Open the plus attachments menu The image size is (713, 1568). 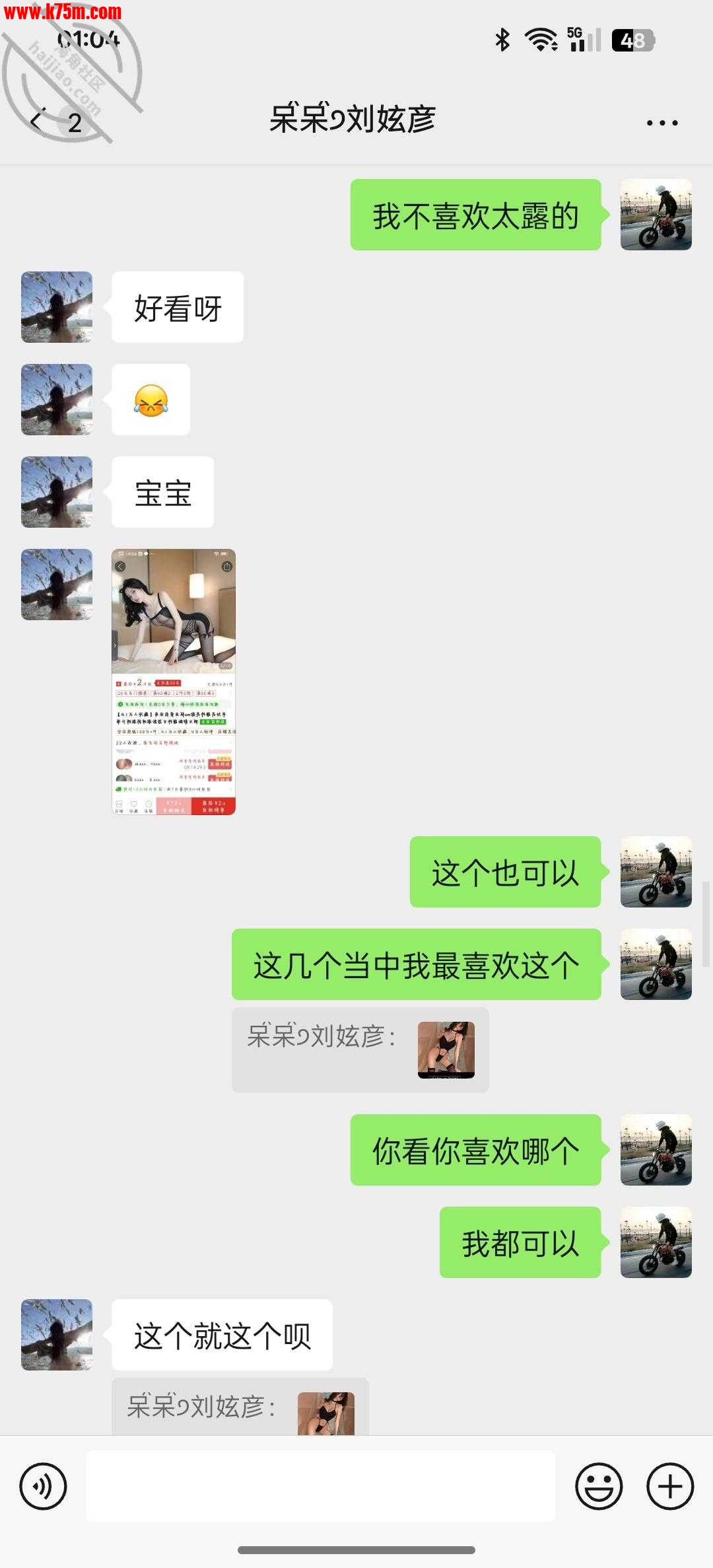(669, 1486)
